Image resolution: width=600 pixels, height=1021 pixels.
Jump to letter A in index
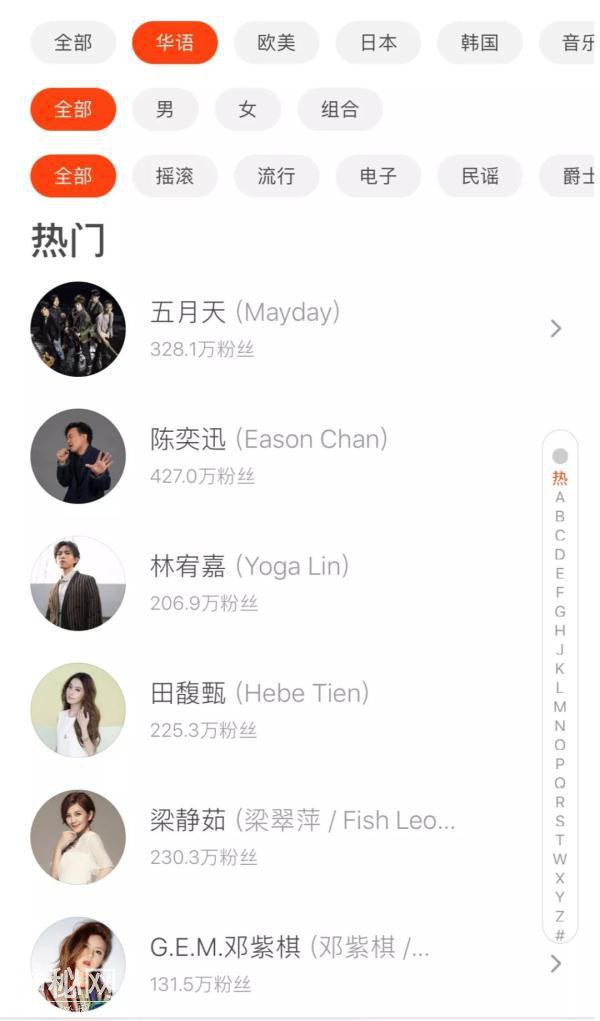560,497
